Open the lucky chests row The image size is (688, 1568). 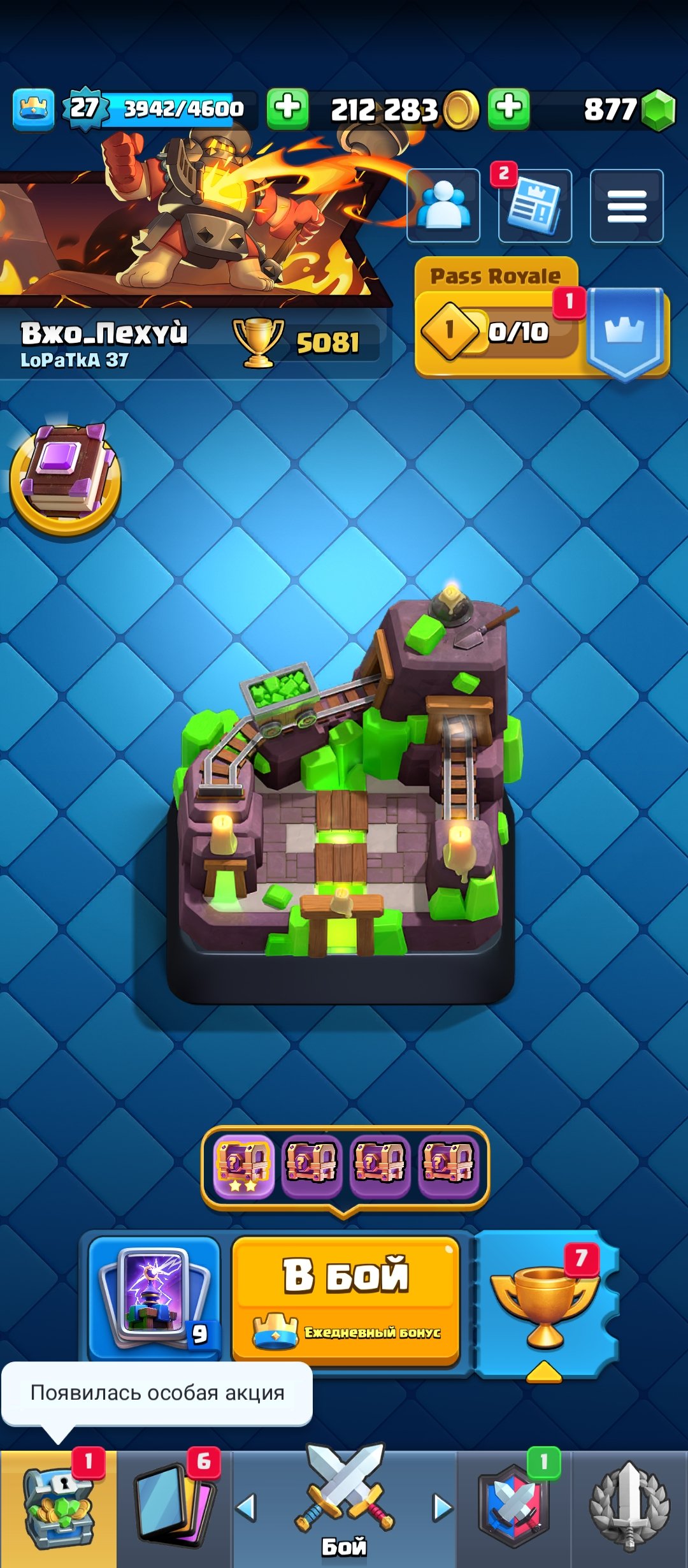(345, 1164)
